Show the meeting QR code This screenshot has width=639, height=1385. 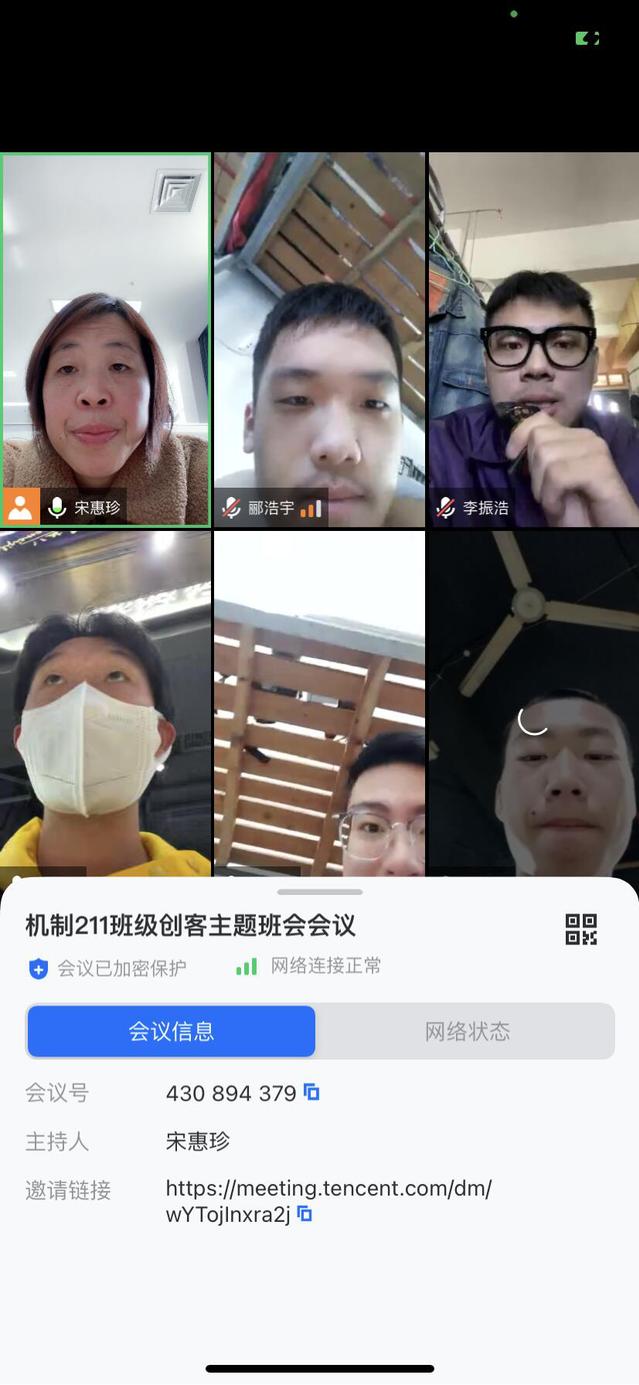tap(581, 929)
